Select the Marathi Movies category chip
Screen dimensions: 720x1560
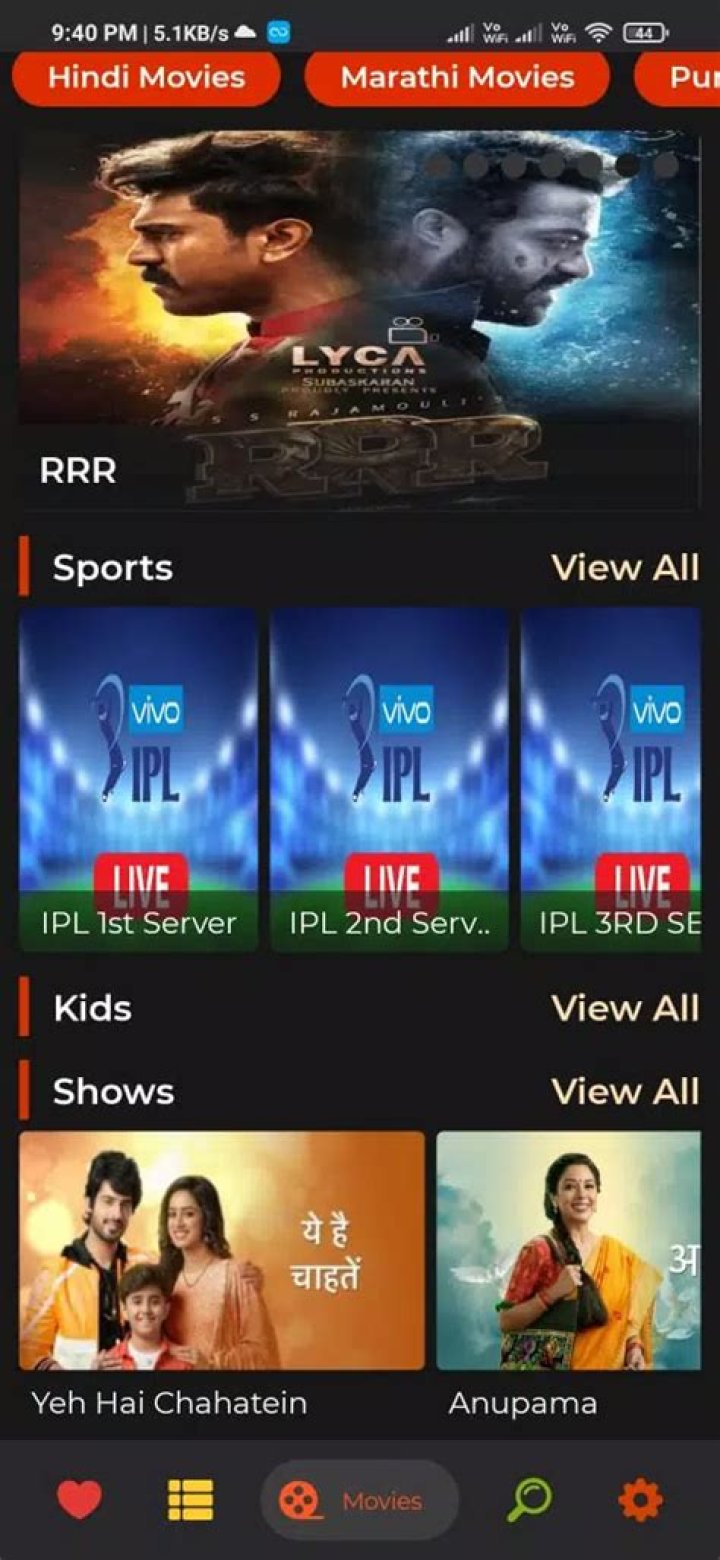[457, 78]
